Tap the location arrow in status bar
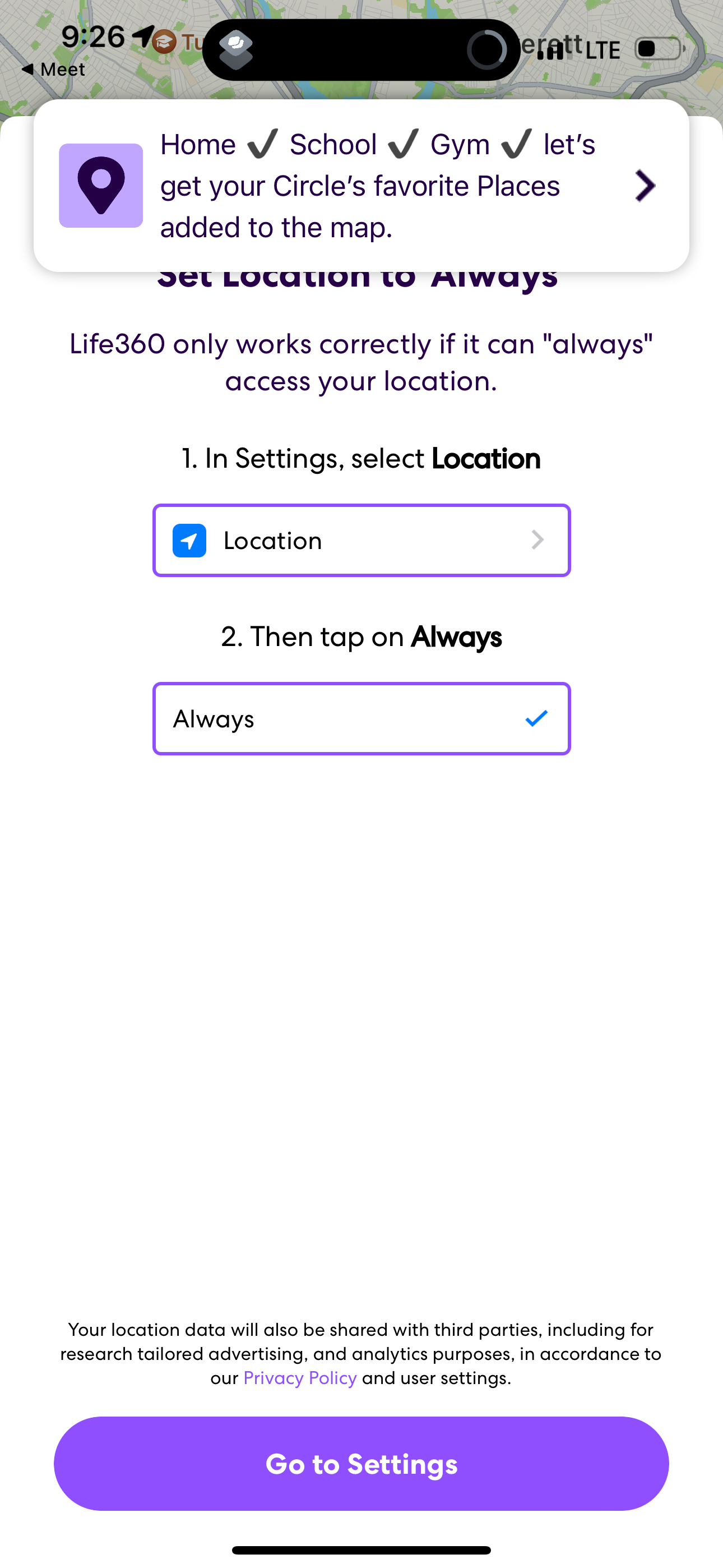 (x=142, y=36)
